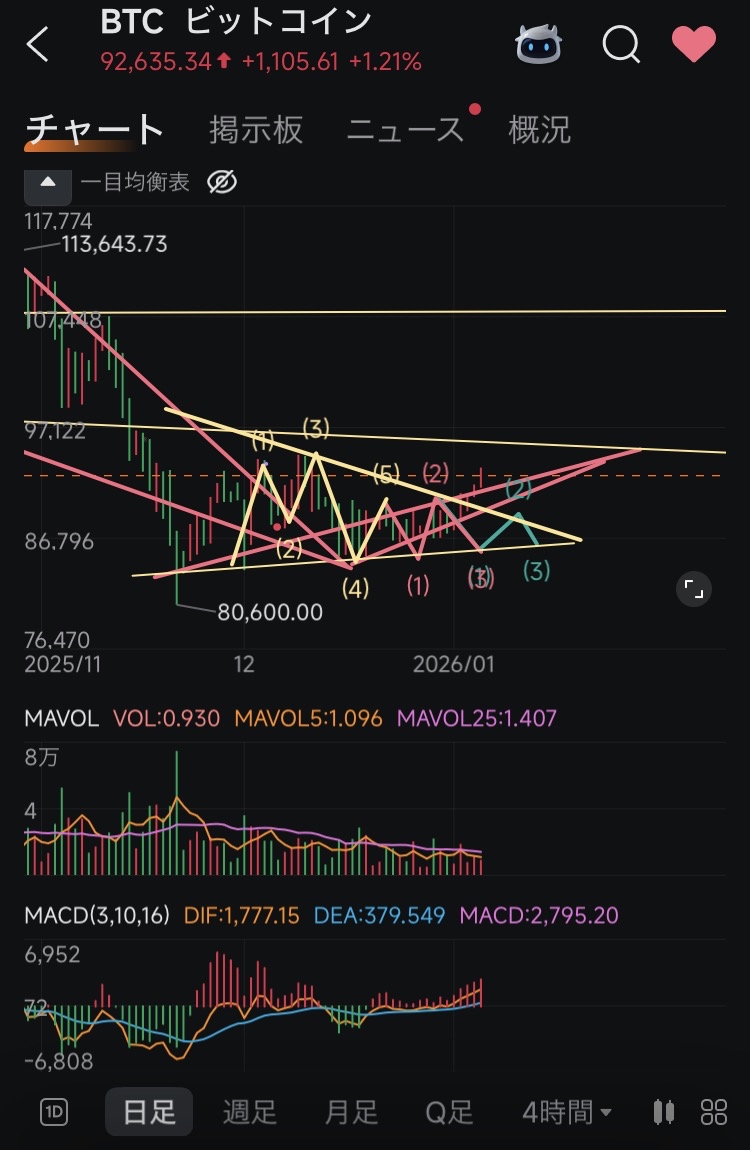
Task: Open the chart grid settings icon
Action: pyautogui.click(x=713, y=1112)
